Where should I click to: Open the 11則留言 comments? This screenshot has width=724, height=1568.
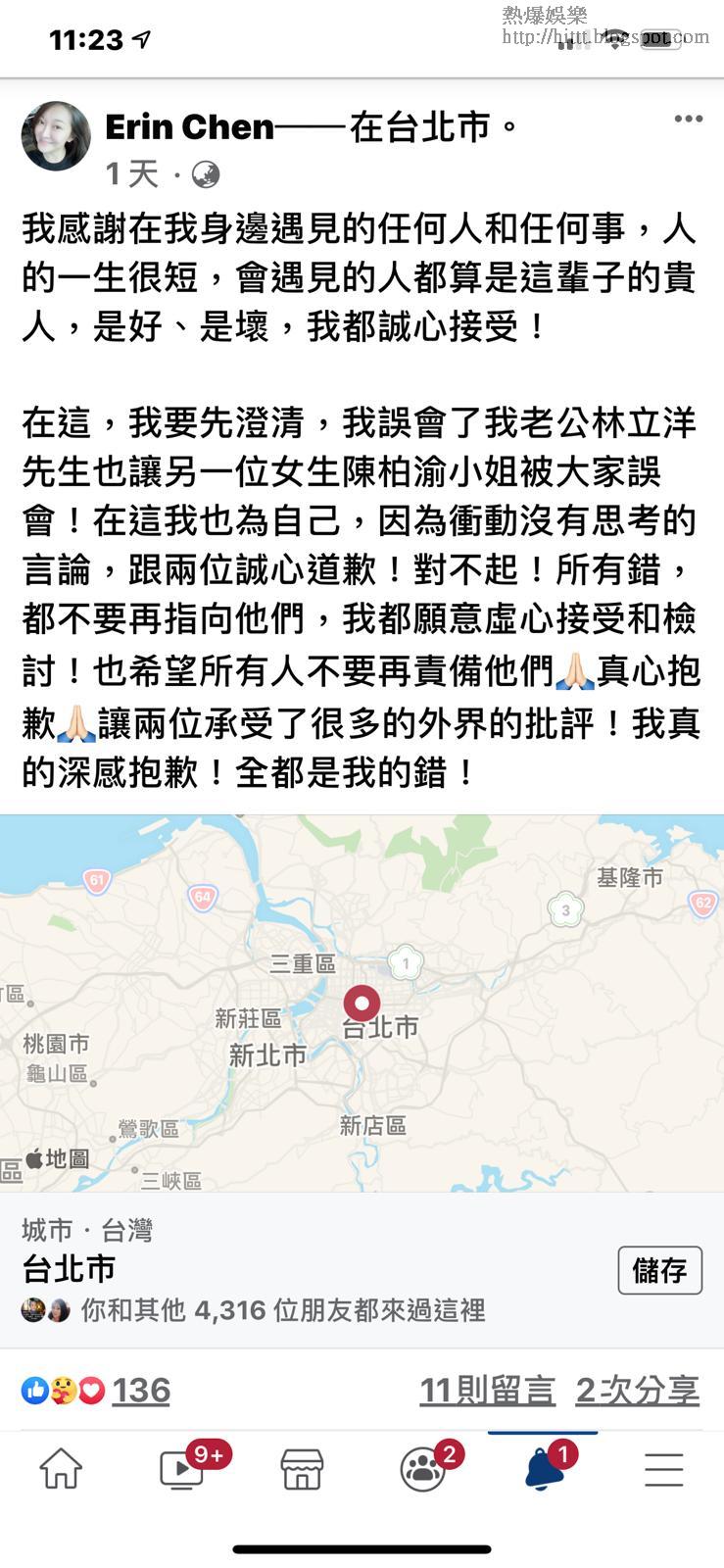(487, 1390)
